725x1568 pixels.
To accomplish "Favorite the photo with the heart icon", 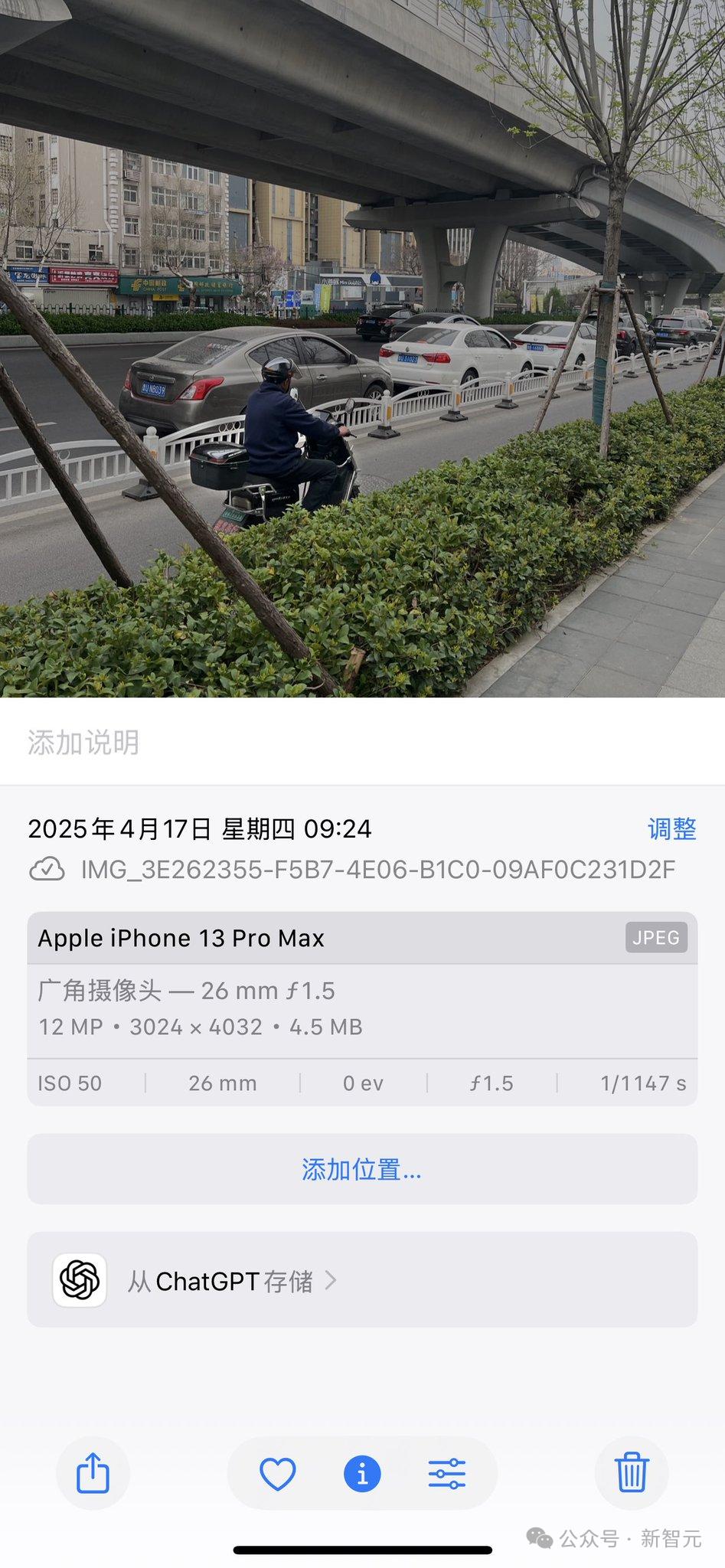I will pos(277,1473).
